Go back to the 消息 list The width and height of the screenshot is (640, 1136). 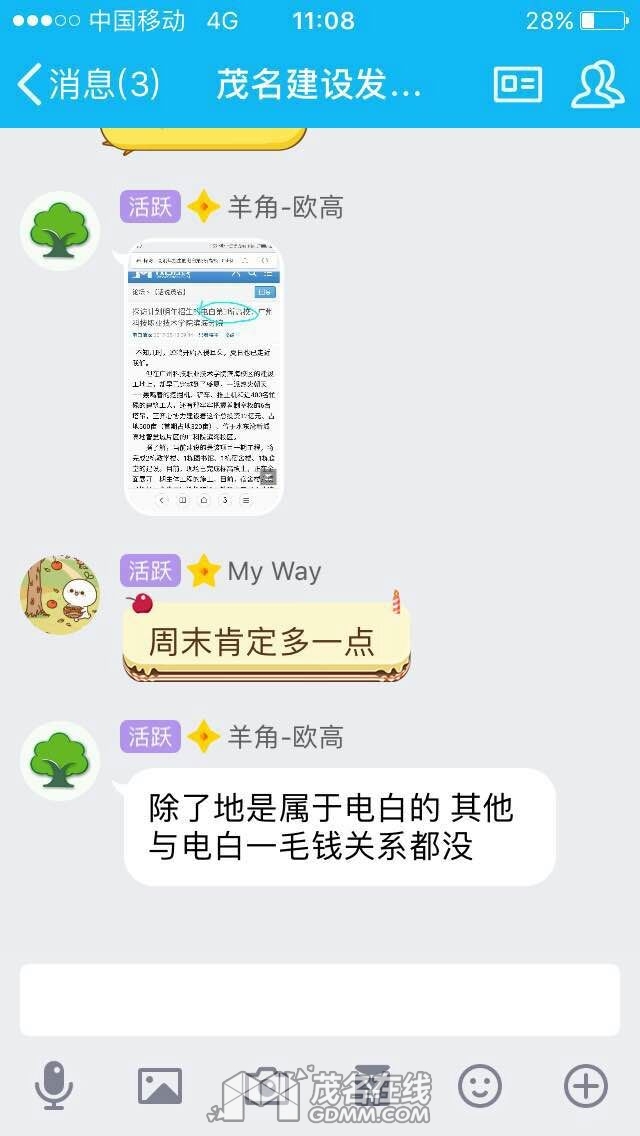[x=88, y=84]
